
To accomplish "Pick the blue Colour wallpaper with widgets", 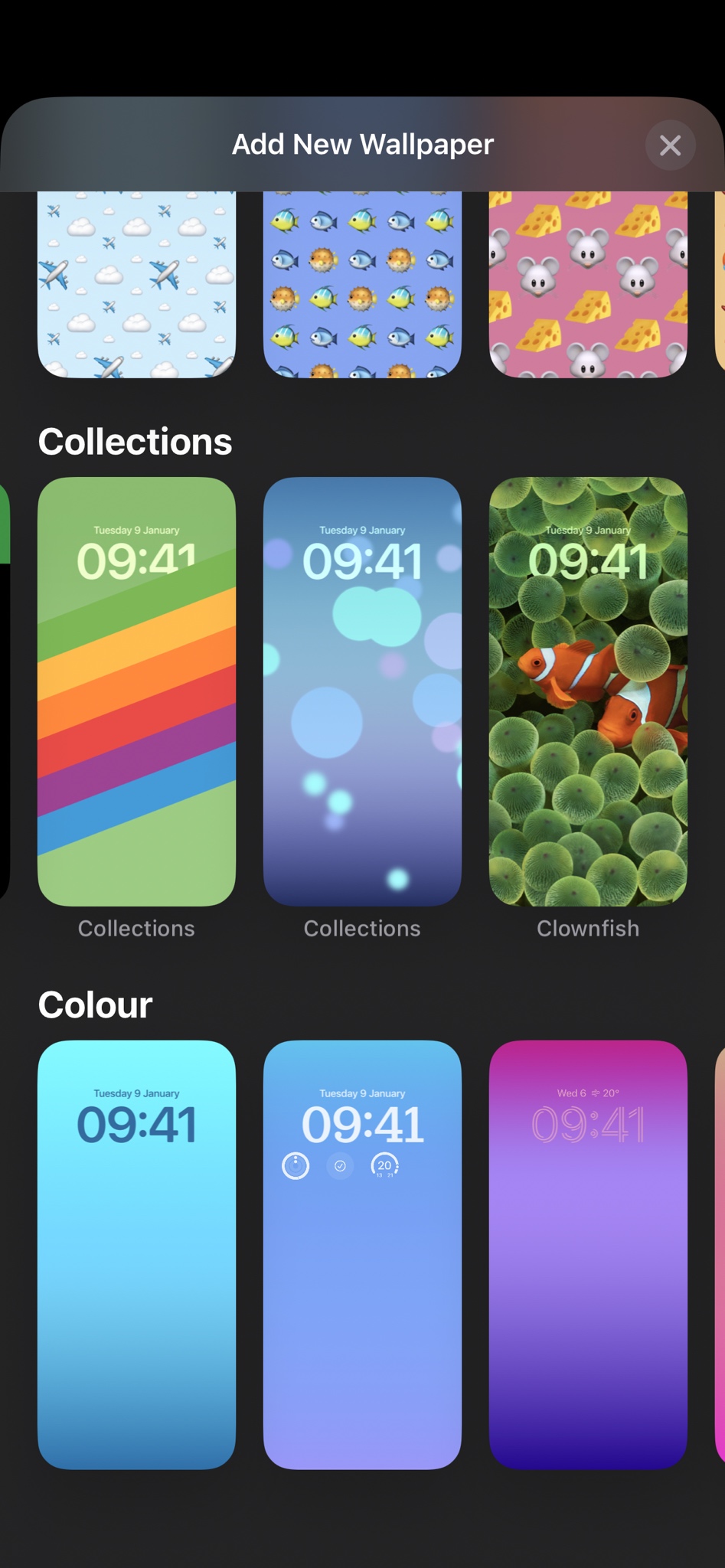I will [362, 1254].
